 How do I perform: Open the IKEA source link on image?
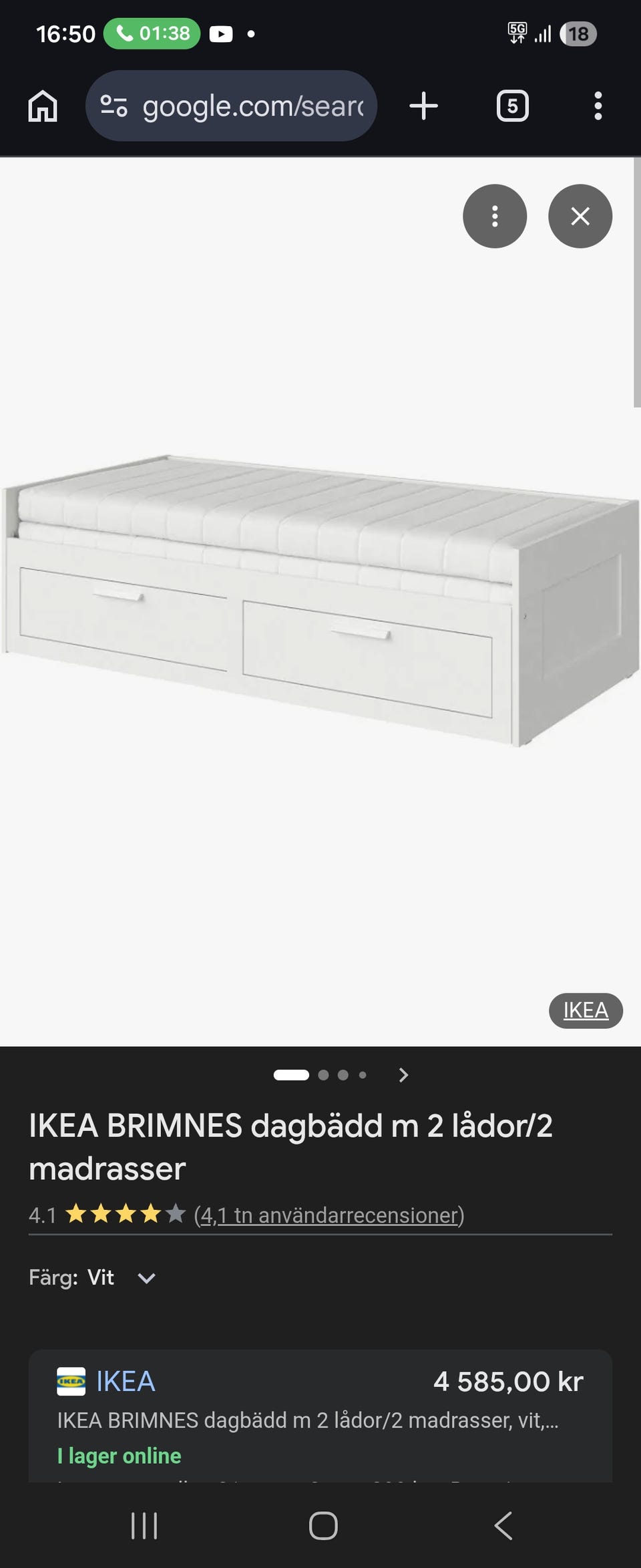(586, 1010)
